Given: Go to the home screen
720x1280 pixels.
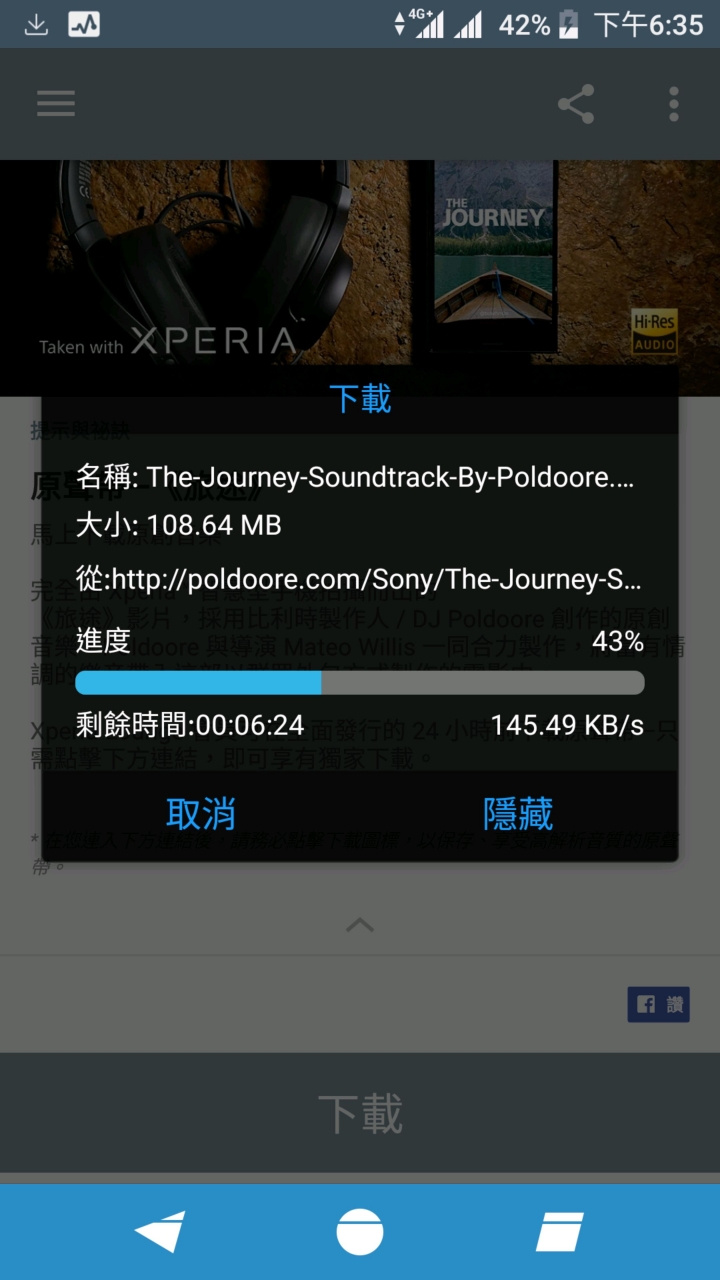Looking at the screenshot, I should [x=360, y=1232].
